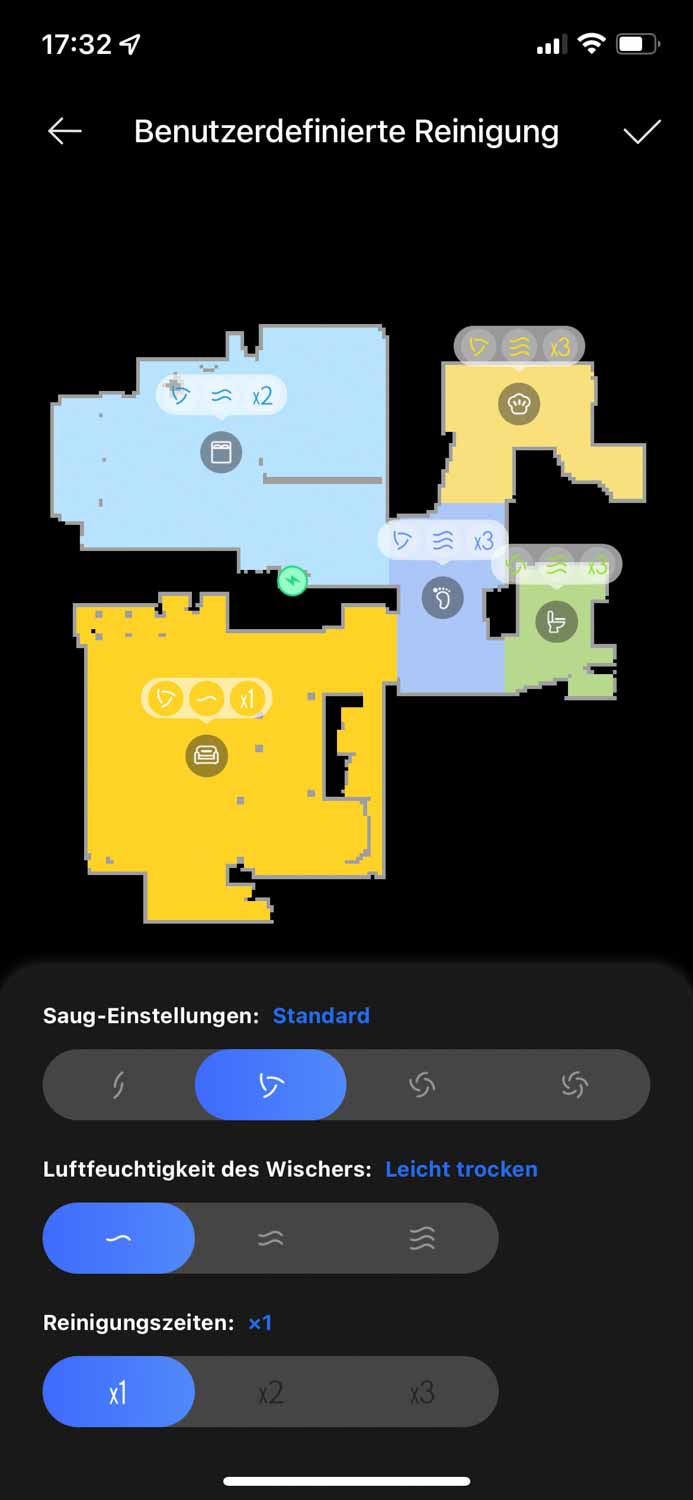This screenshot has height=1500, width=693.
Task: Select the wettest mop humidity level
Action: (422, 1238)
